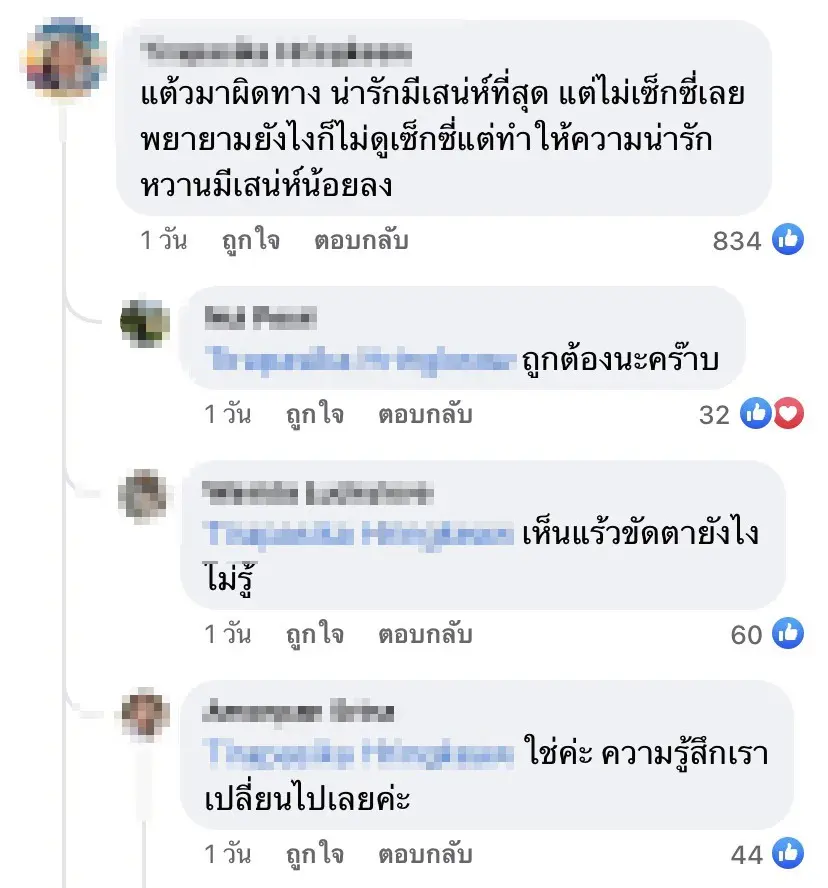
Task: Tap ตอบกลับ under the "แต้วมาผิดทาง" comment
Action: (x=361, y=241)
